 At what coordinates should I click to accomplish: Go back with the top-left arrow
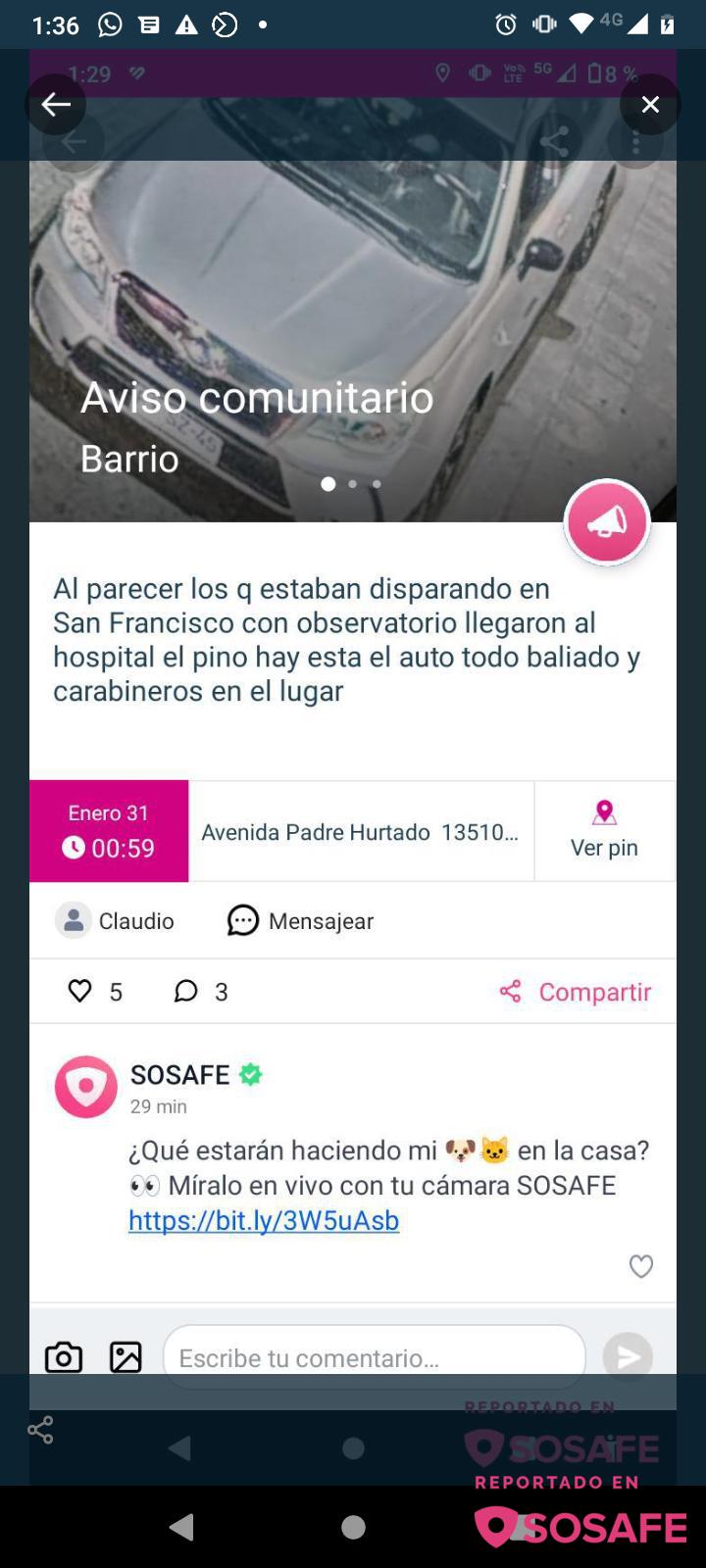pyautogui.click(x=56, y=105)
